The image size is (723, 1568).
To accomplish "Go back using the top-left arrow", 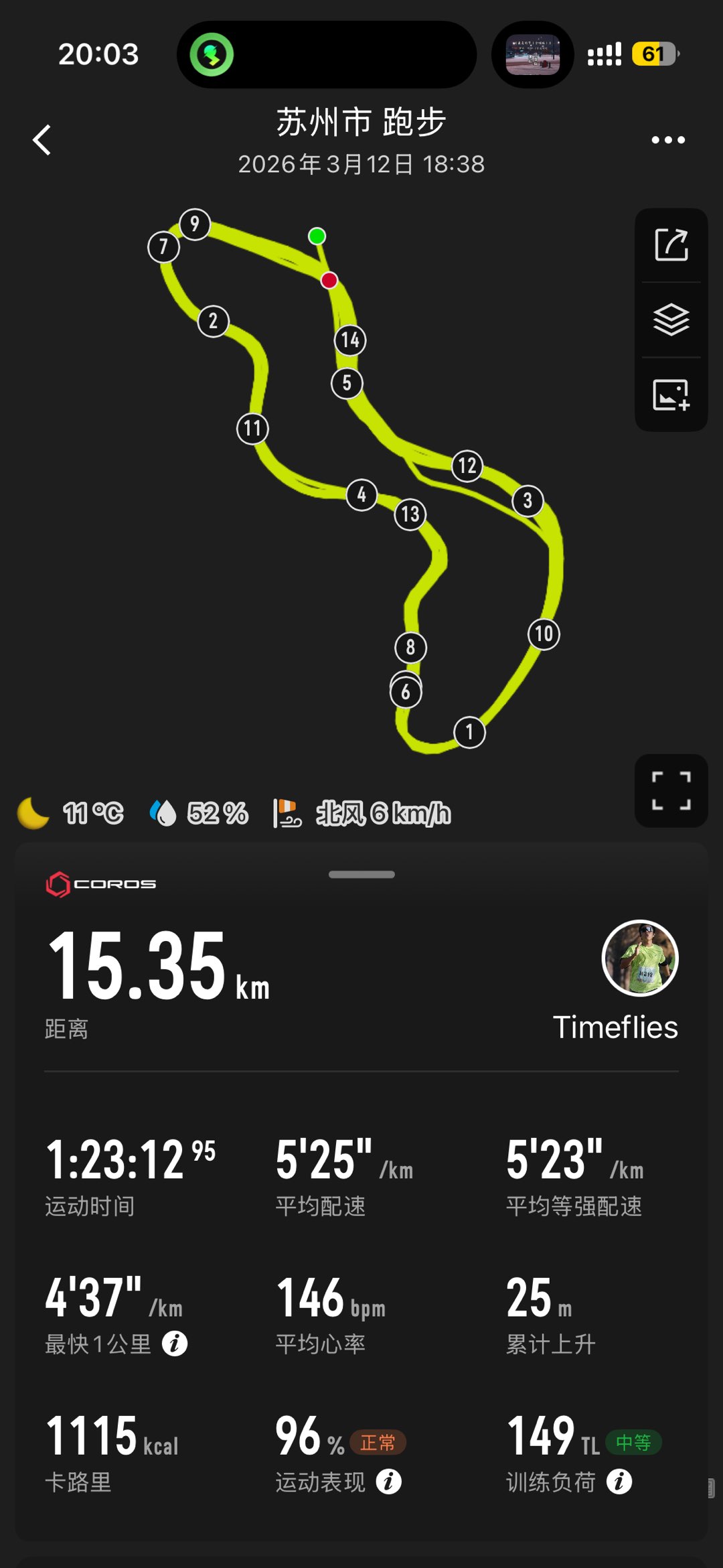I will [42, 140].
